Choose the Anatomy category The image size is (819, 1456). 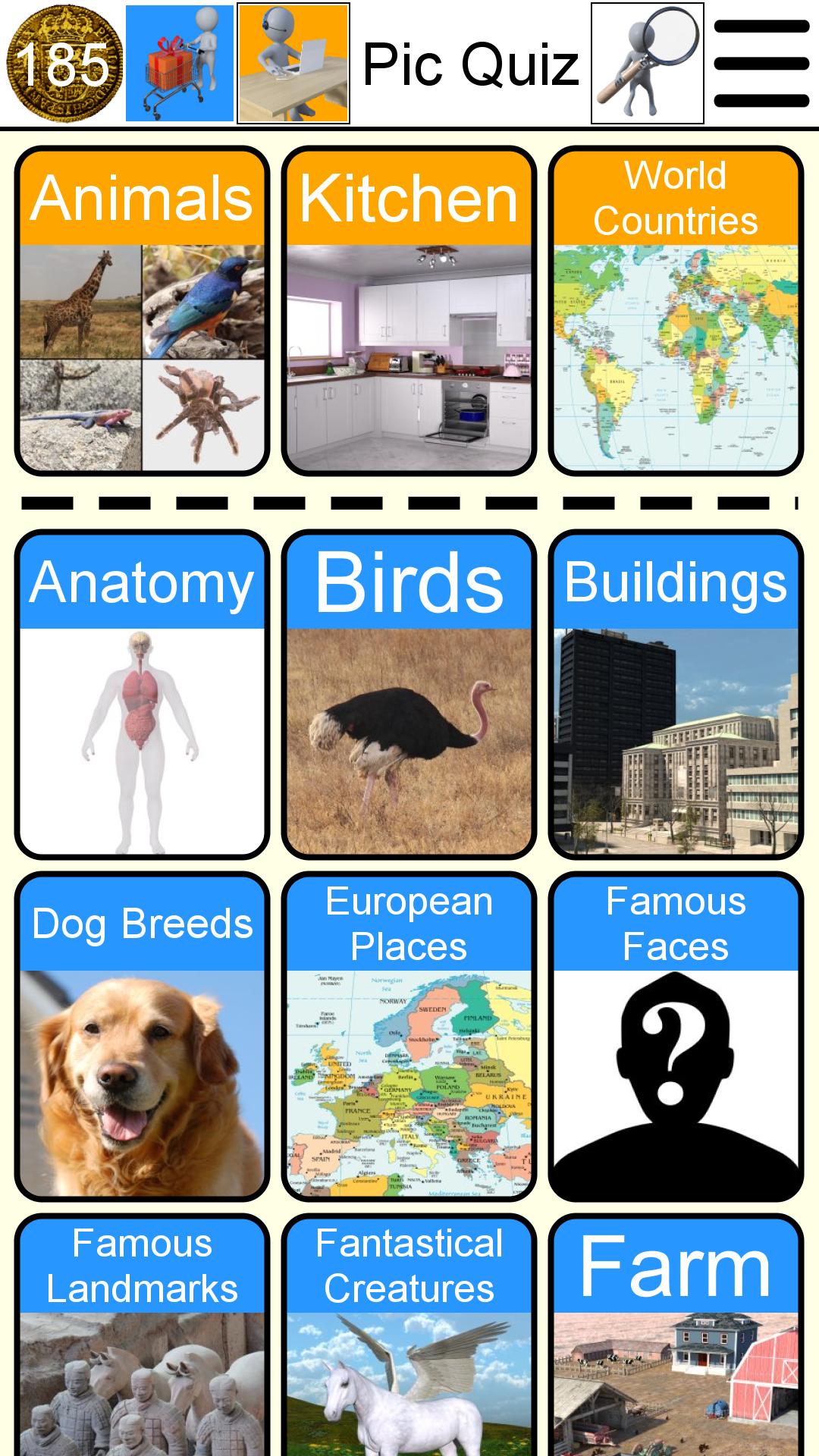click(x=142, y=695)
